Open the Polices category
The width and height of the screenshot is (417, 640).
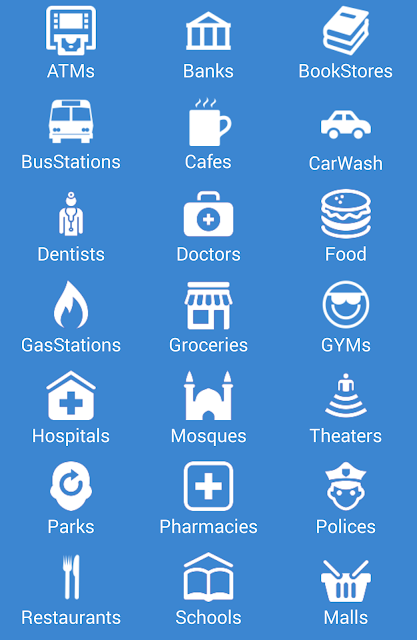coord(346,498)
